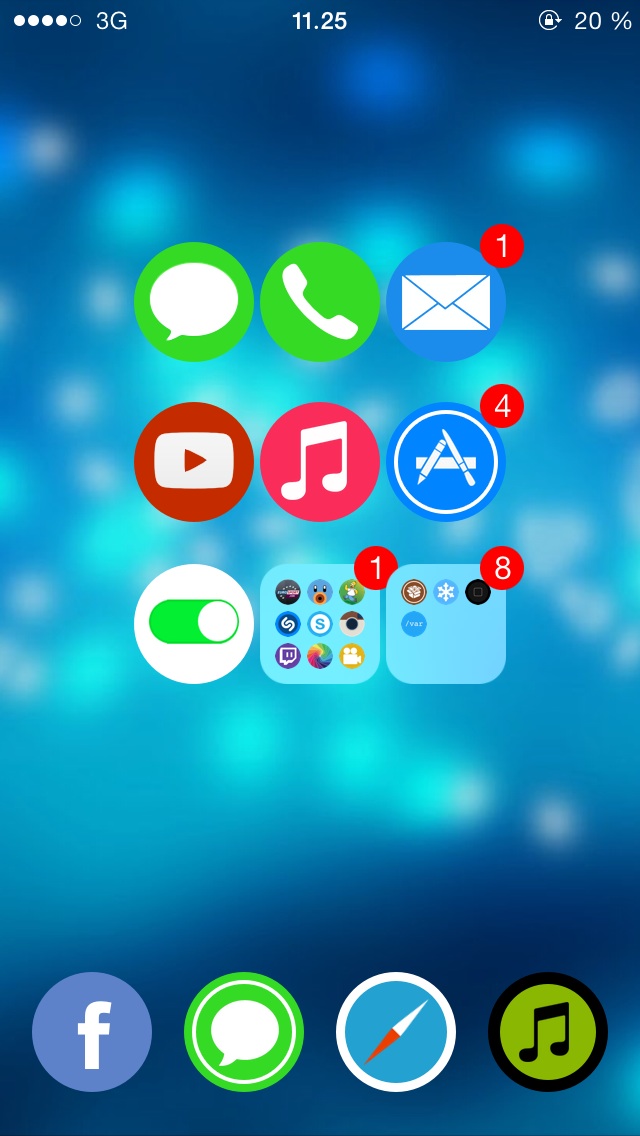Open the folder containing Cydia

446,623
